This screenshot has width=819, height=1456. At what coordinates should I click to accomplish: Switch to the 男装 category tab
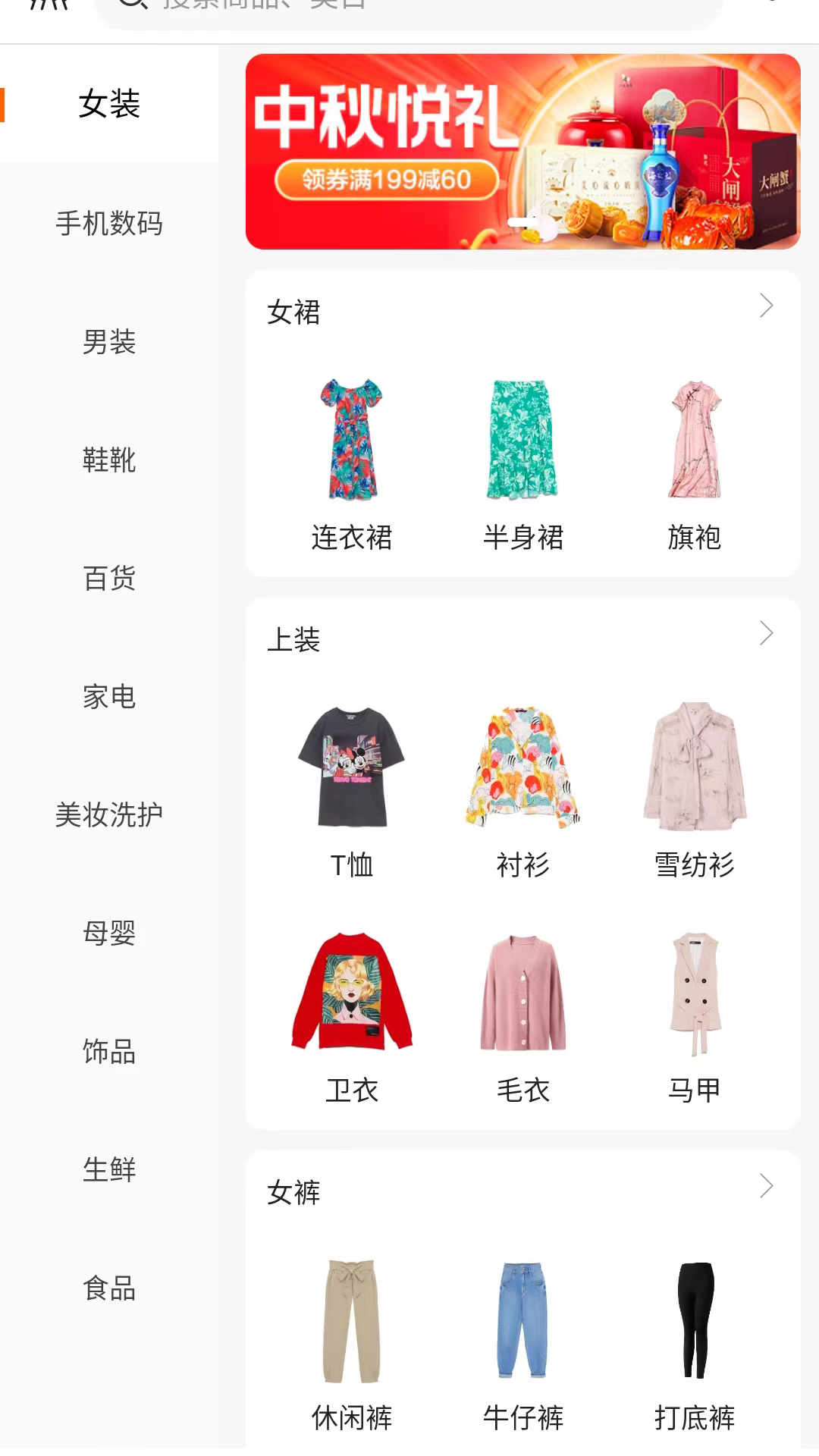pos(108,344)
